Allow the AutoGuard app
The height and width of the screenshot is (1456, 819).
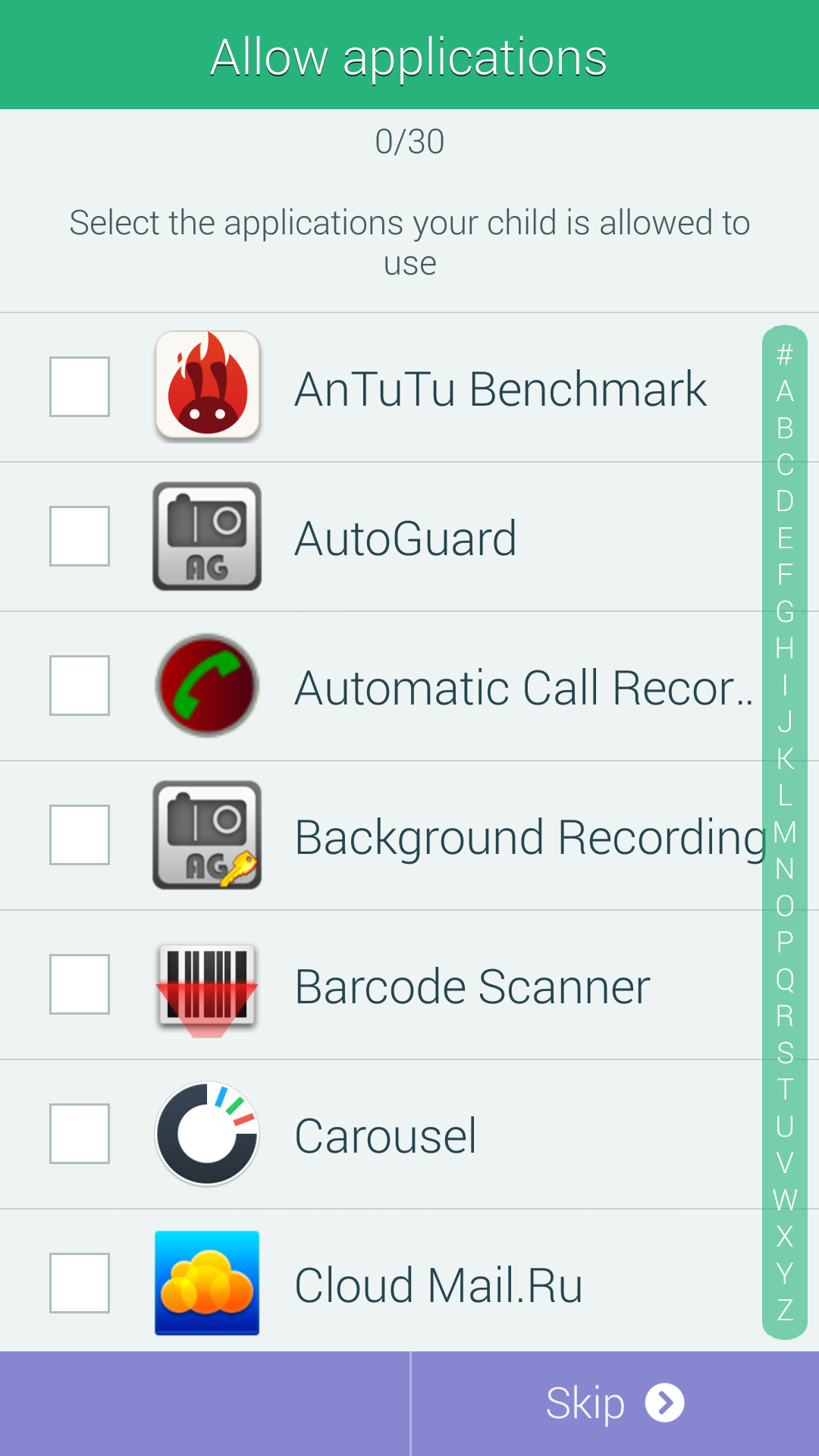click(x=80, y=536)
